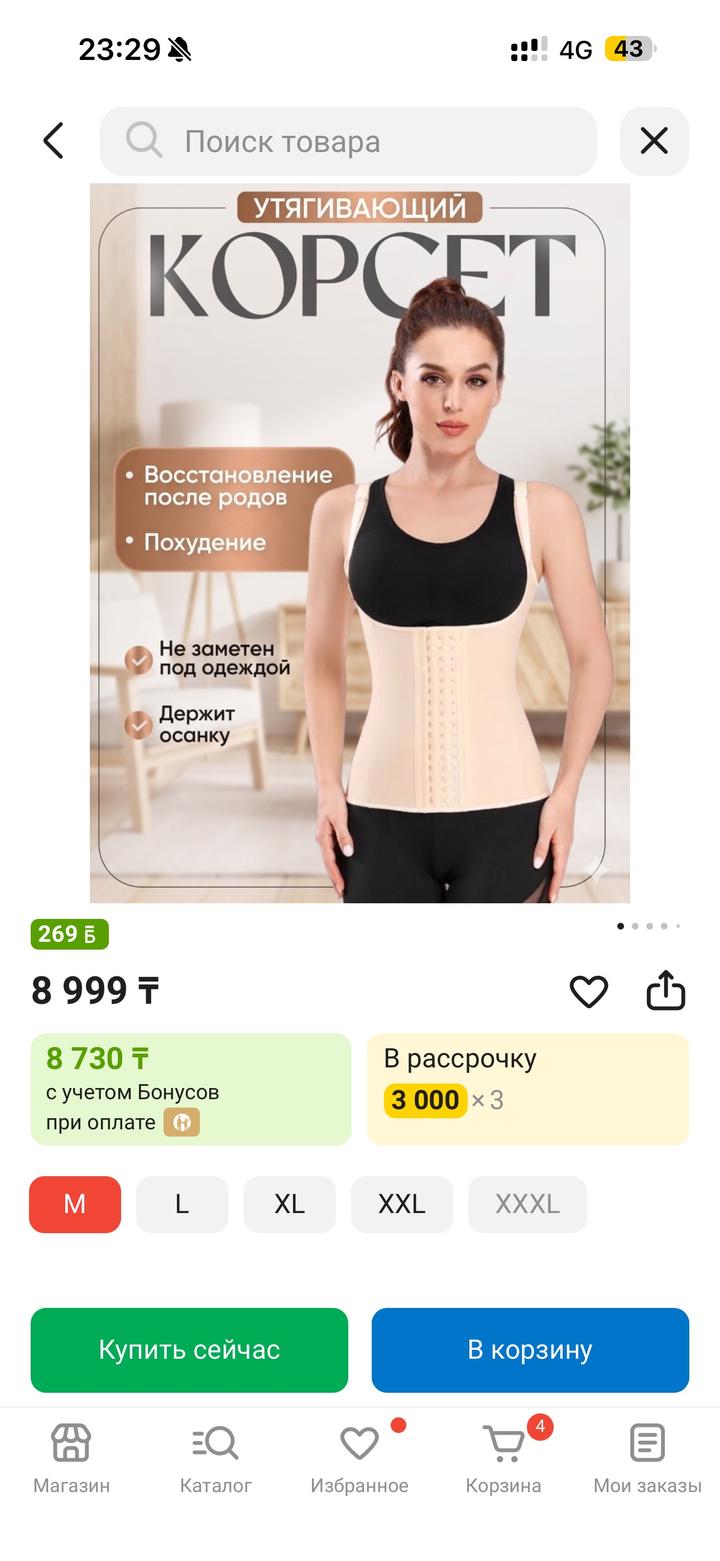Select size M
Image resolution: width=720 pixels, height=1561 pixels.
[x=75, y=1204]
